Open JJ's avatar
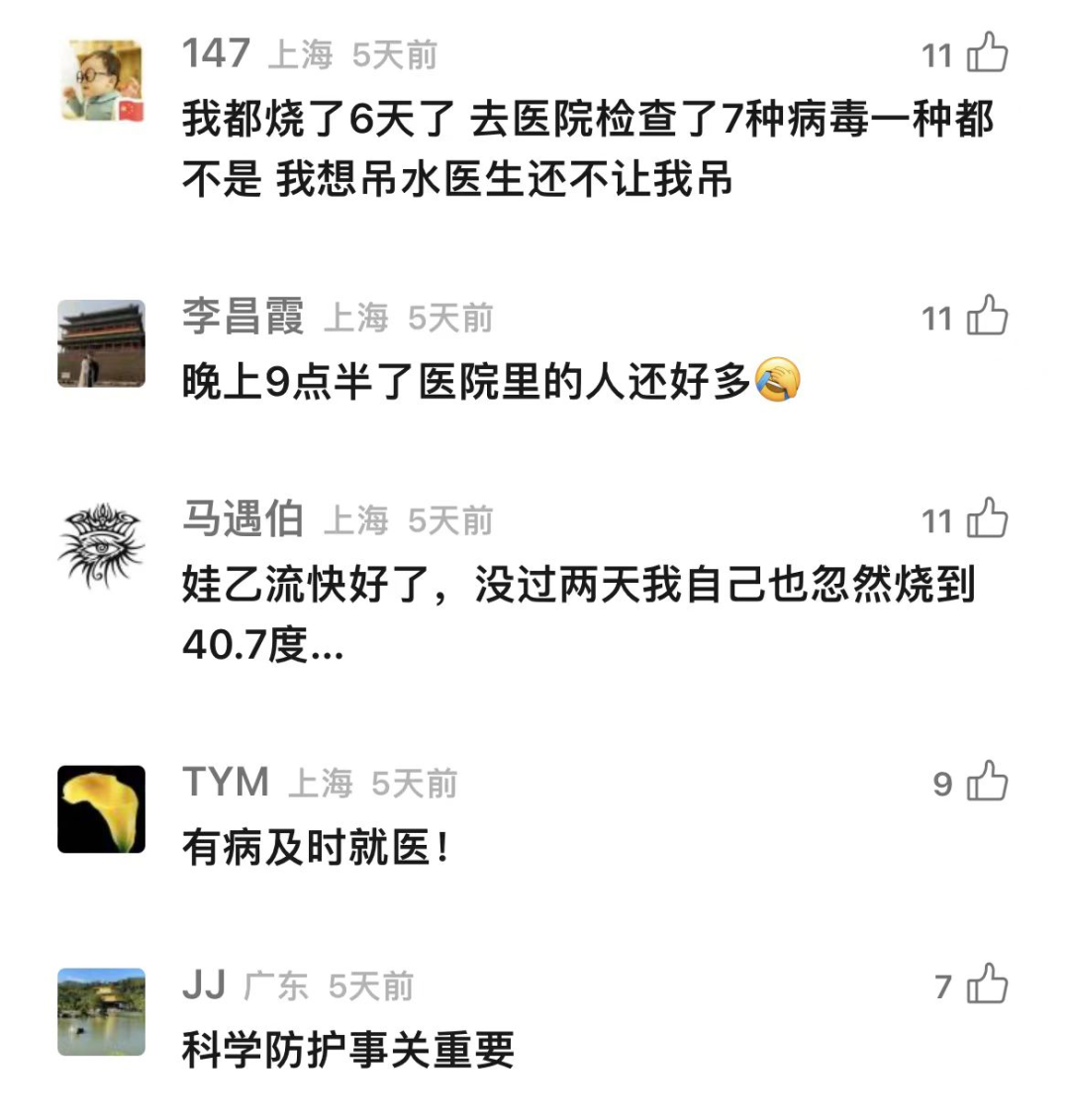This screenshot has width=1069, height=1120. [101, 1012]
